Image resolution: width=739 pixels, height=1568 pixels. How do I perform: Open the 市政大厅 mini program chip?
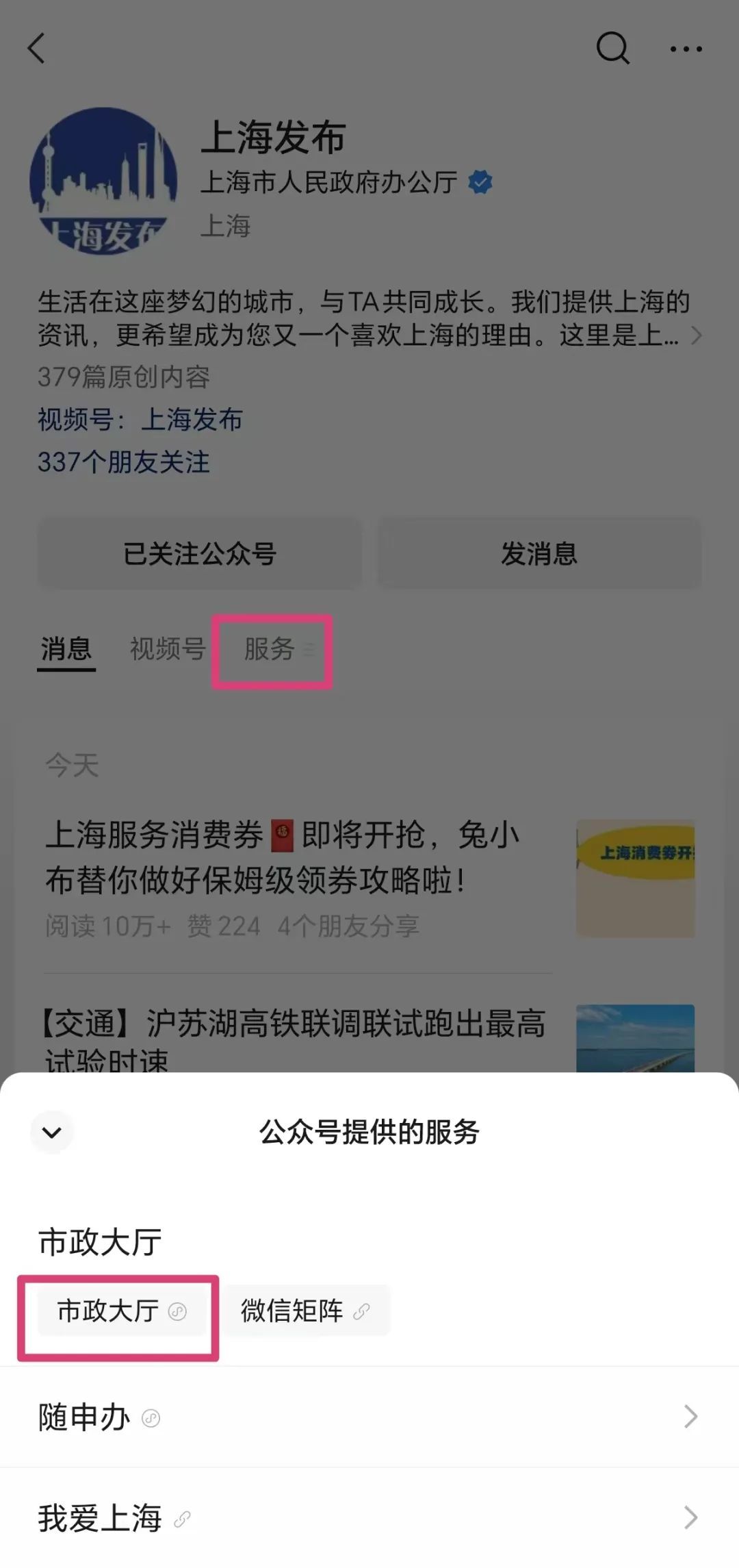[x=121, y=1311]
